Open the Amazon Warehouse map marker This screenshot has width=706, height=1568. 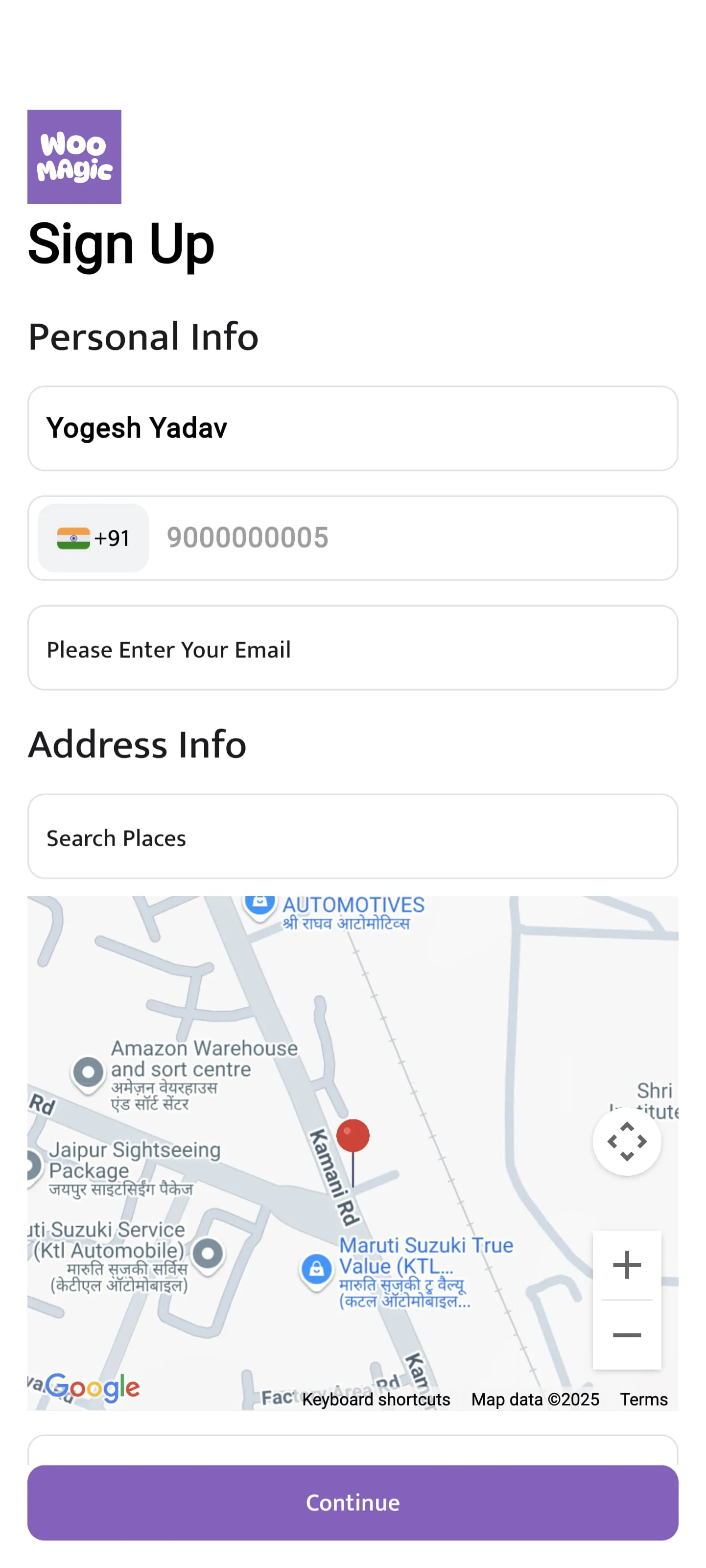(88, 1071)
